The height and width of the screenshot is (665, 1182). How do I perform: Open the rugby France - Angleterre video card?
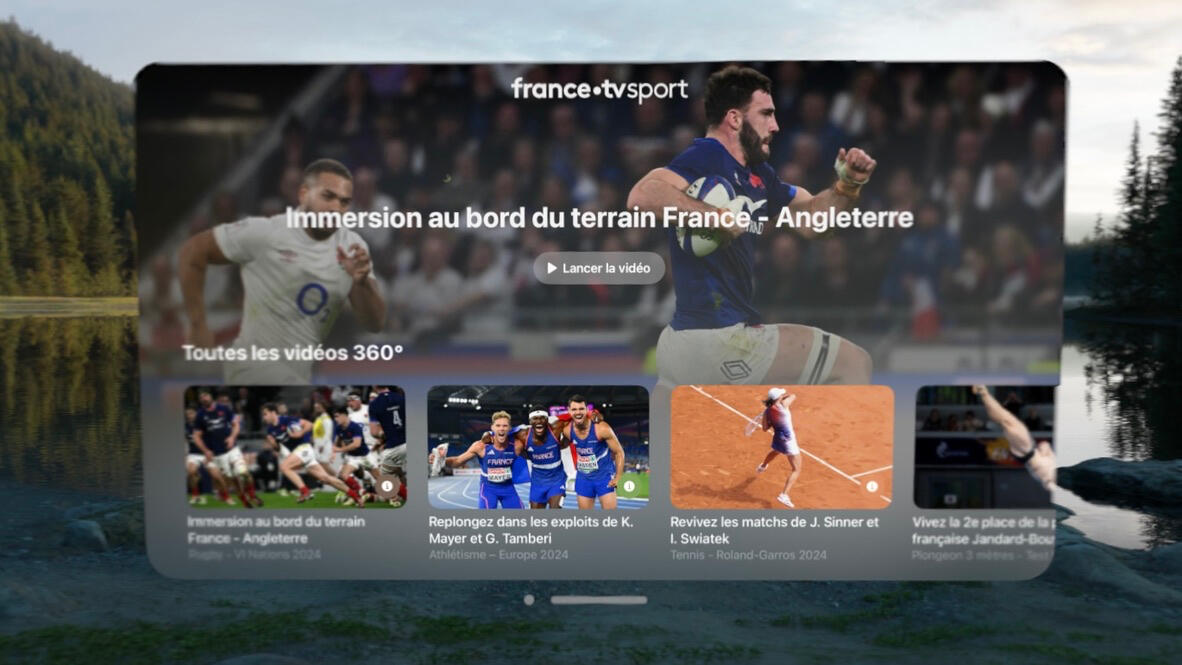pyautogui.click(x=295, y=446)
